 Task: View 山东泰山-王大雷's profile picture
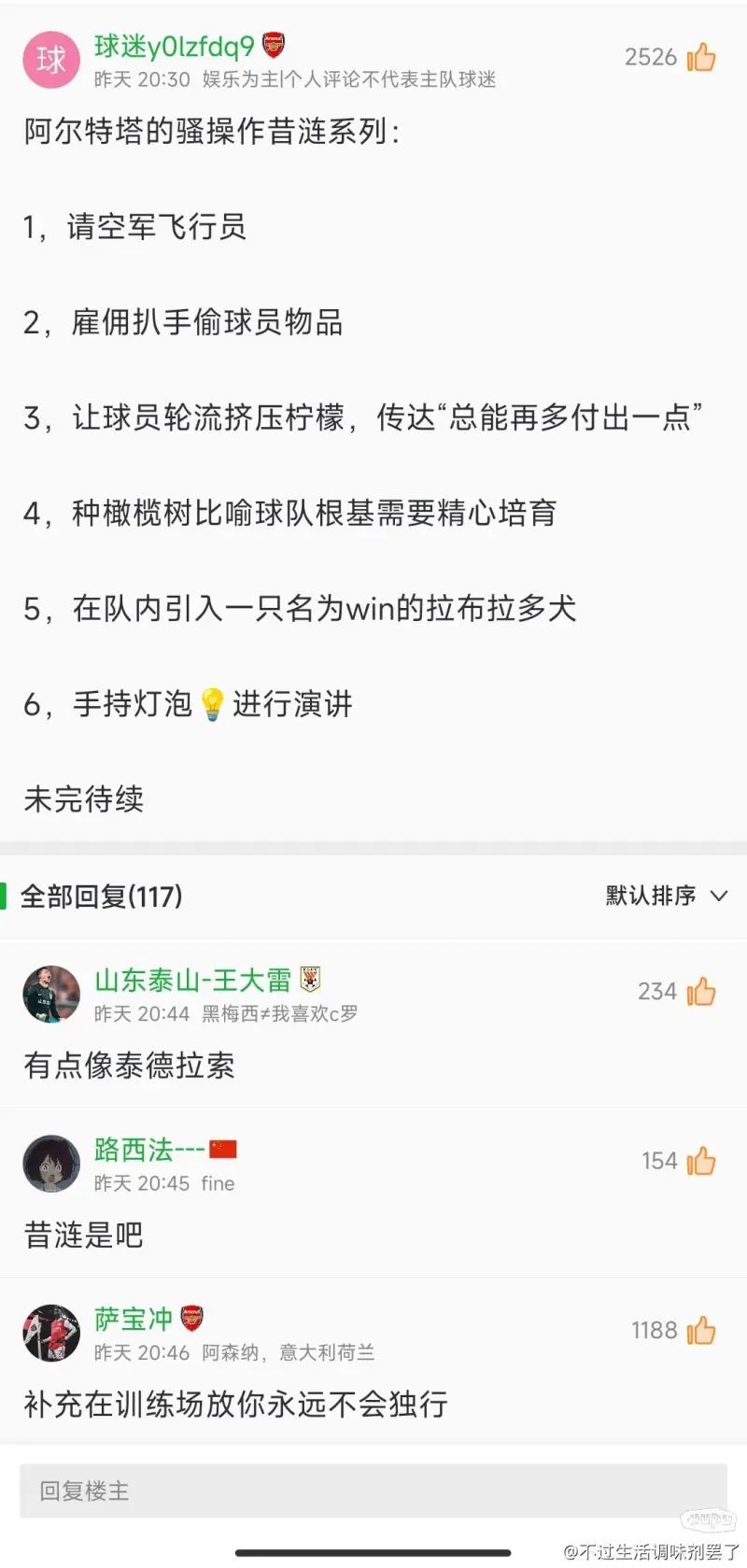51,995
